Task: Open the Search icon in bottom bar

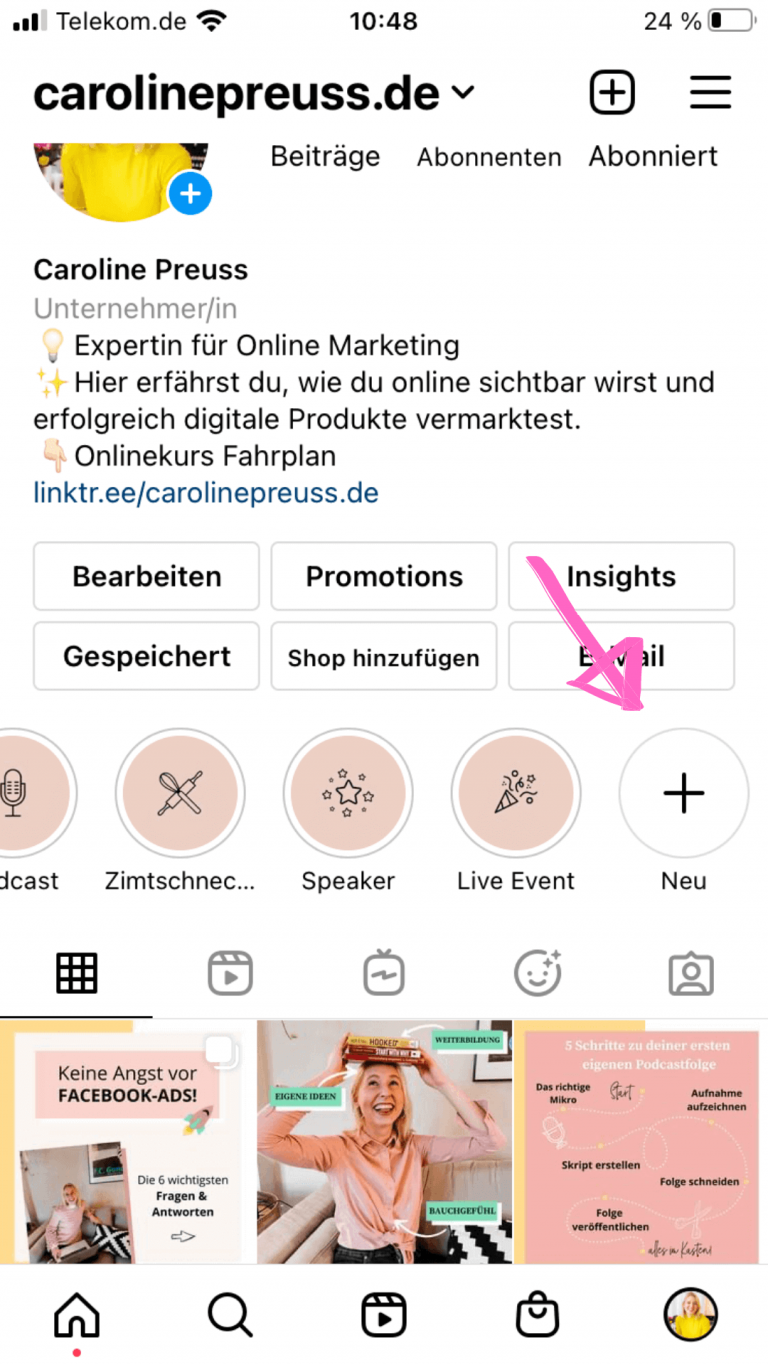Action: click(x=230, y=1314)
